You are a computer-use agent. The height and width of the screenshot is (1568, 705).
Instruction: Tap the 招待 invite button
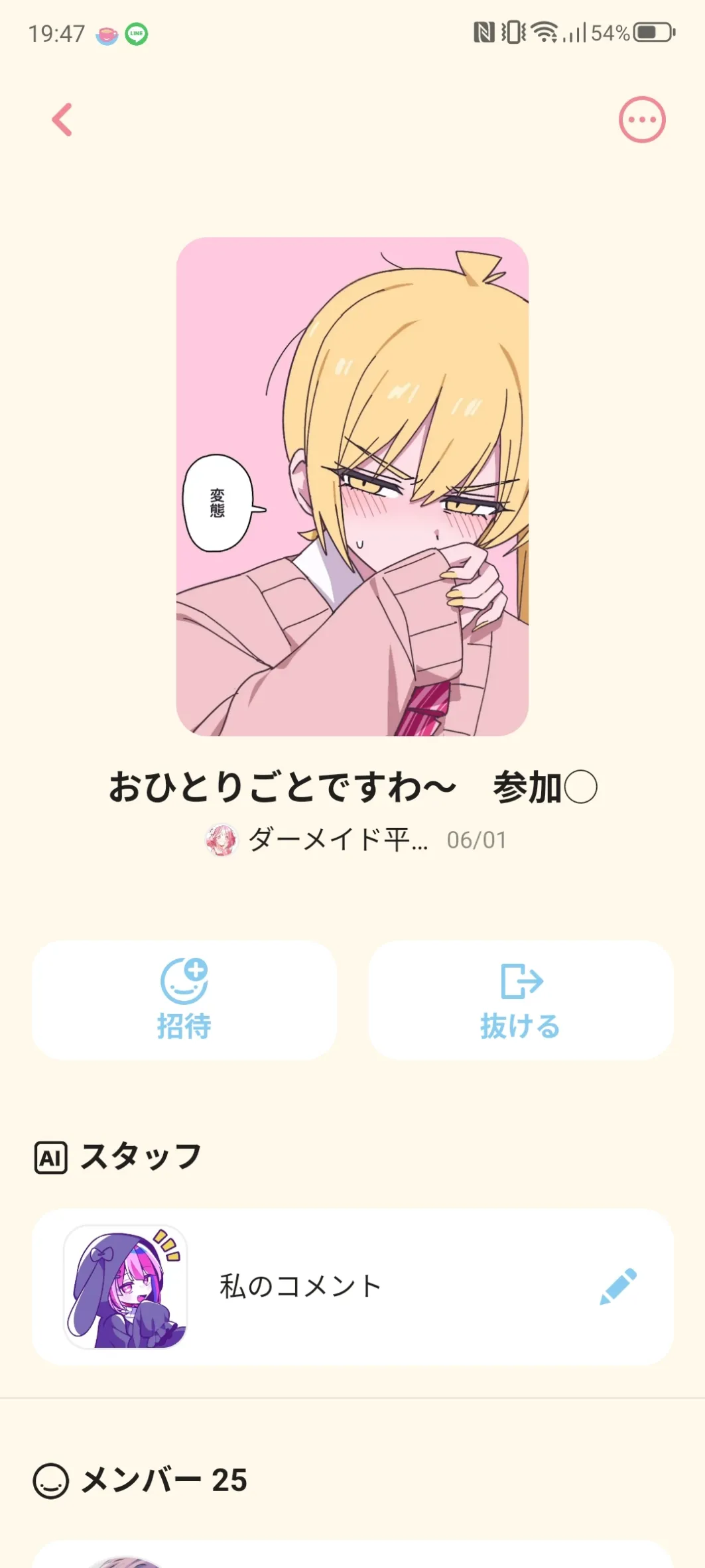[x=184, y=1000]
